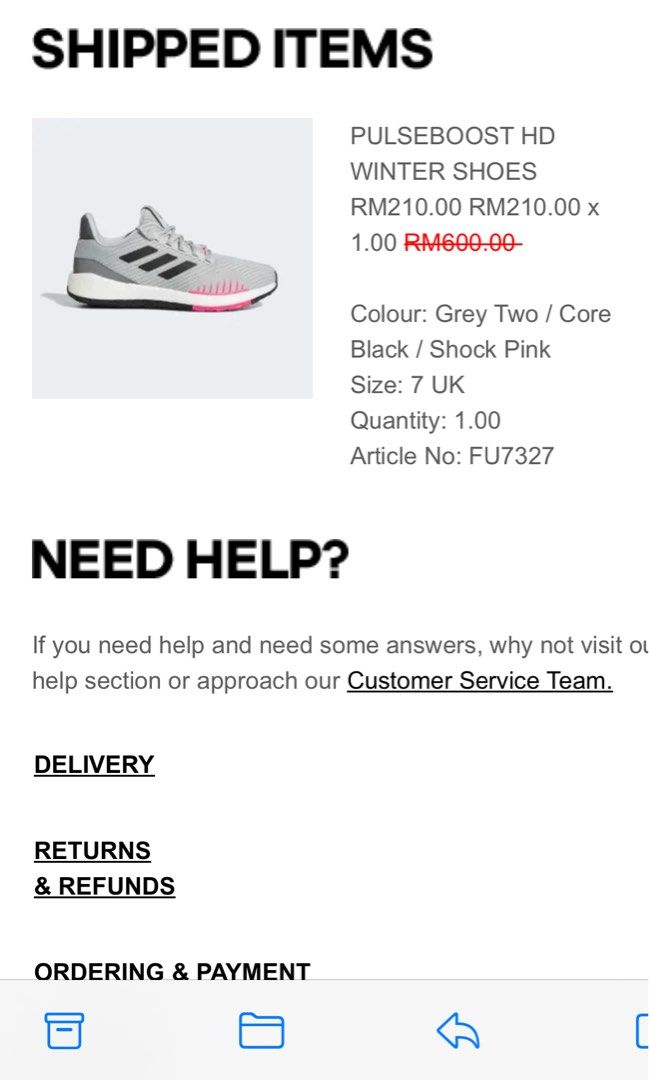This screenshot has height=1080, width=649.
Task: Reply to this email
Action: (x=458, y=1030)
